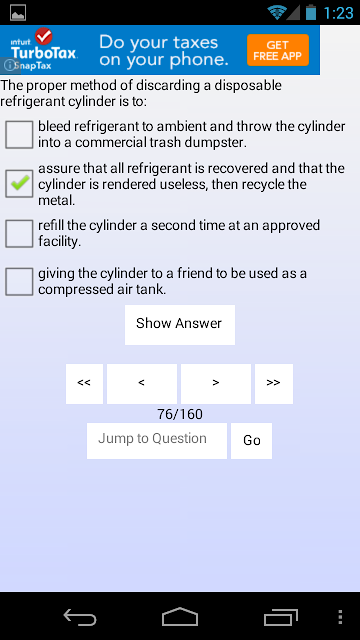
Task: Open the ad info icon on the banner
Action: [9, 65]
